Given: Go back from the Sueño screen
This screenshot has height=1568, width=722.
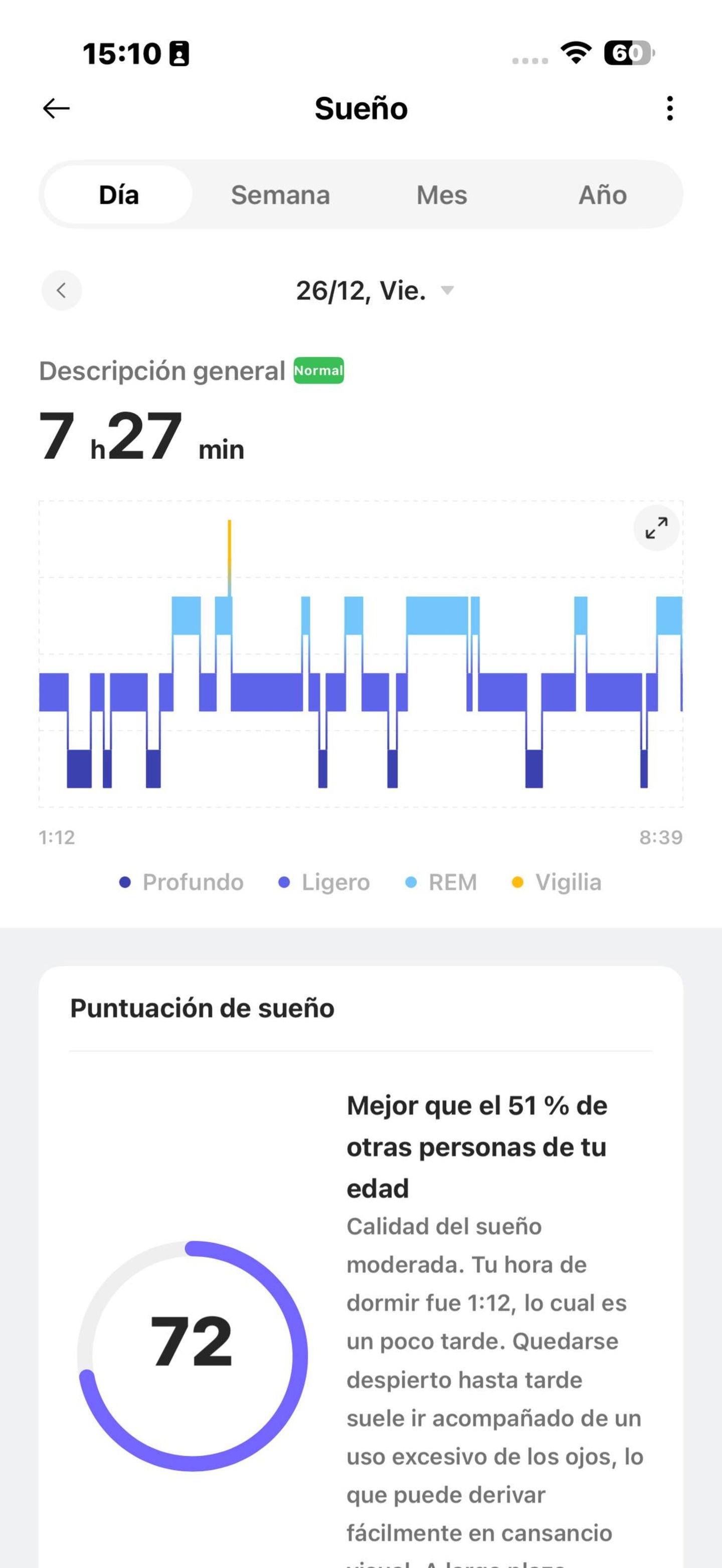Looking at the screenshot, I should (x=56, y=108).
